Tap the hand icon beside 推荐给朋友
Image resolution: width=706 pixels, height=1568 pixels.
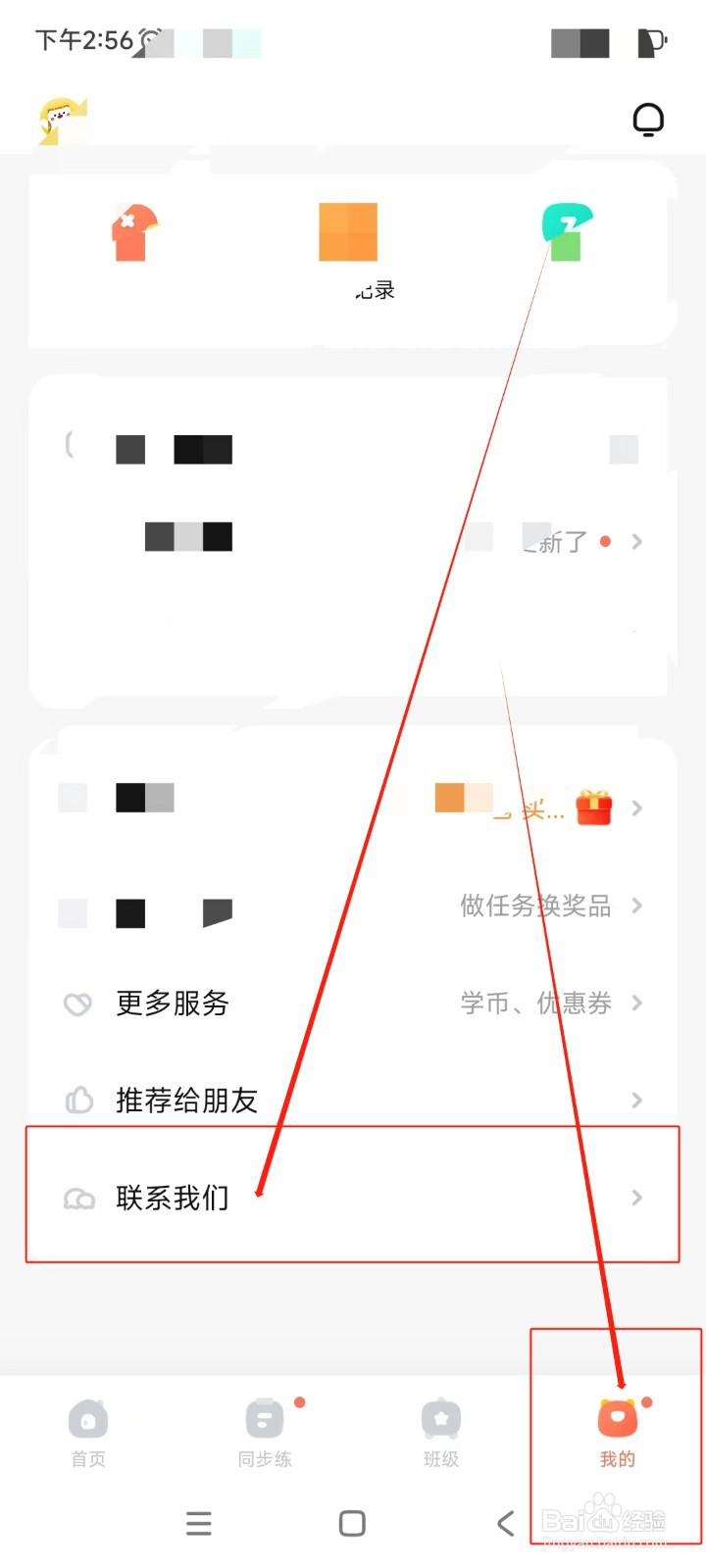[x=81, y=1100]
